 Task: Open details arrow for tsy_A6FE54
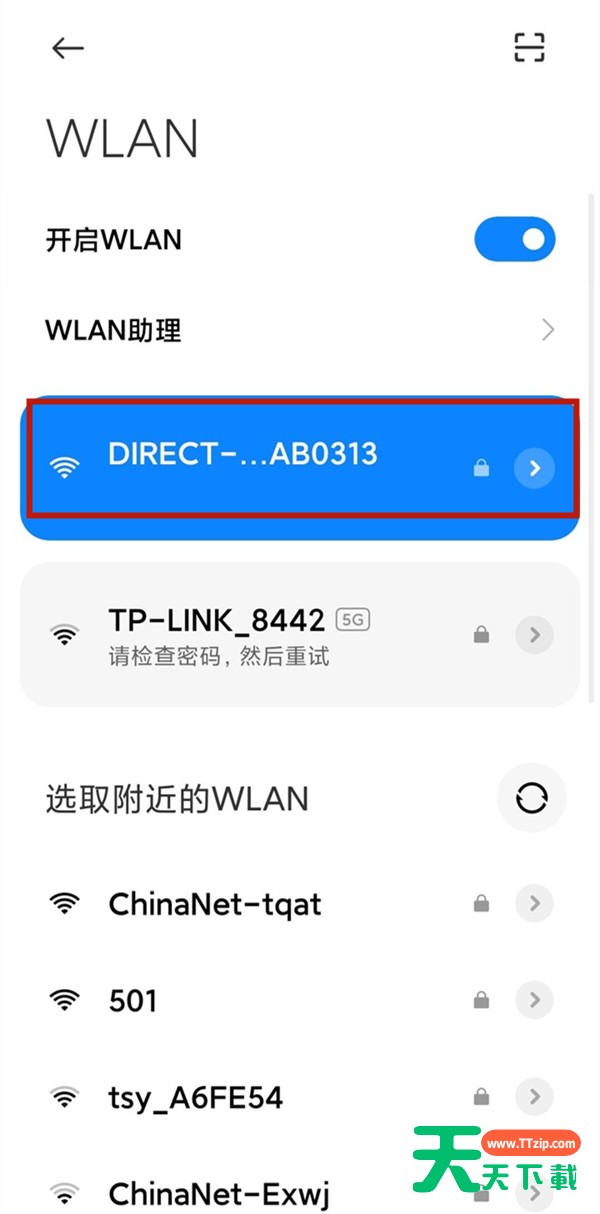coord(534,1097)
